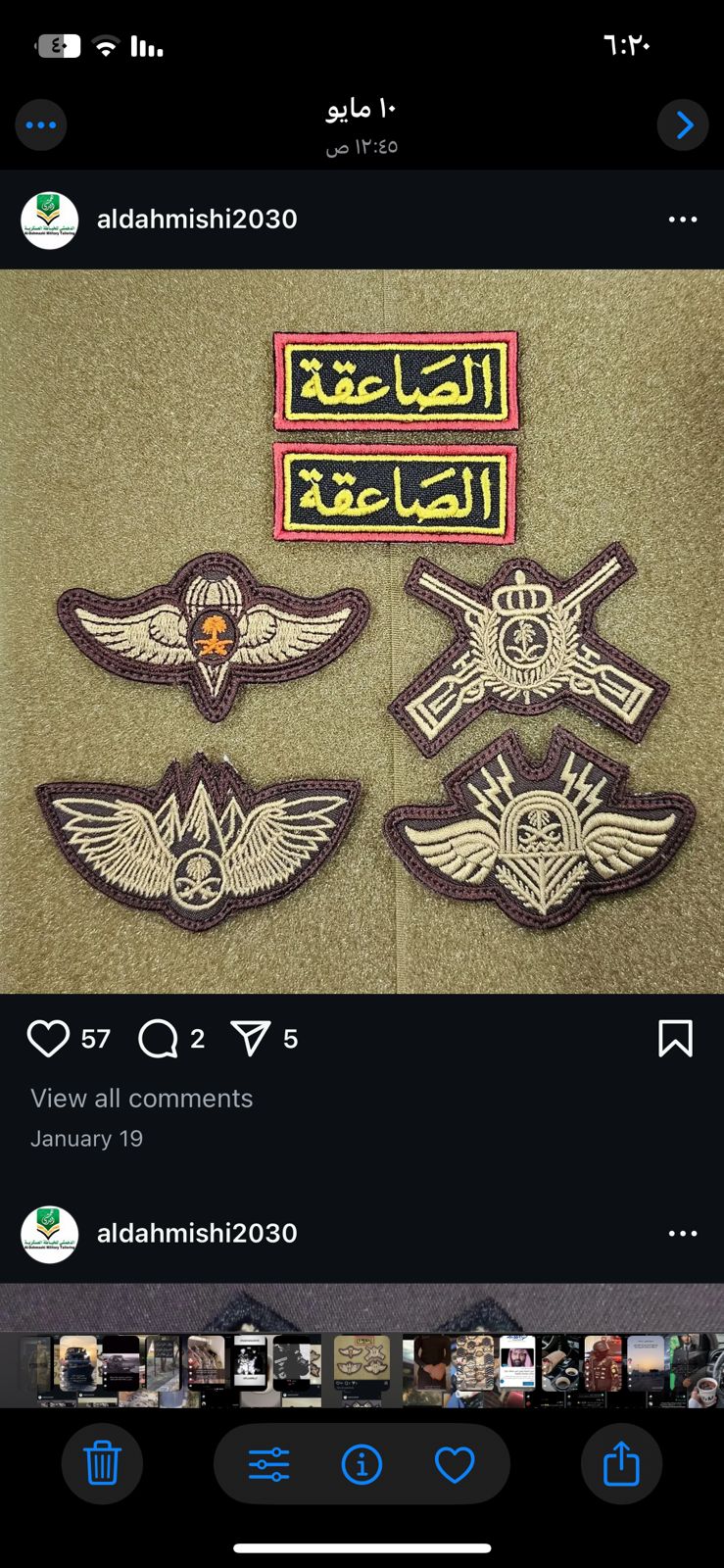724x1568 pixels.
Task: Delete this photo with the trash icon
Action: click(x=102, y=1464)
